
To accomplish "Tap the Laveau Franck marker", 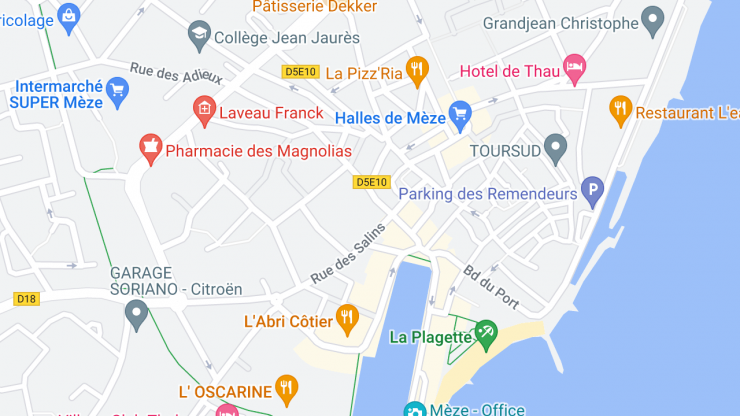I will pos(203,110).
